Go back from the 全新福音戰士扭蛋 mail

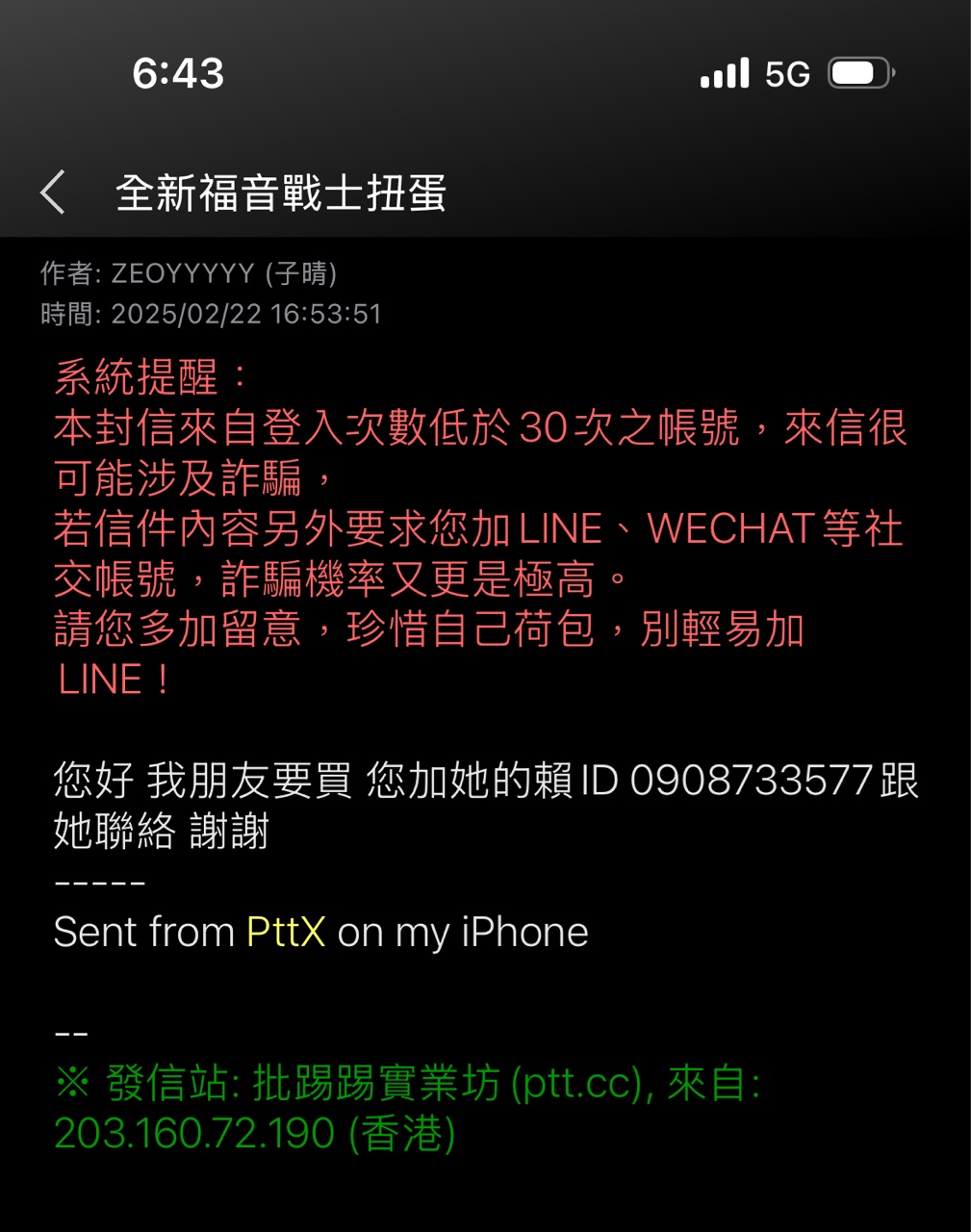(54, 192)
